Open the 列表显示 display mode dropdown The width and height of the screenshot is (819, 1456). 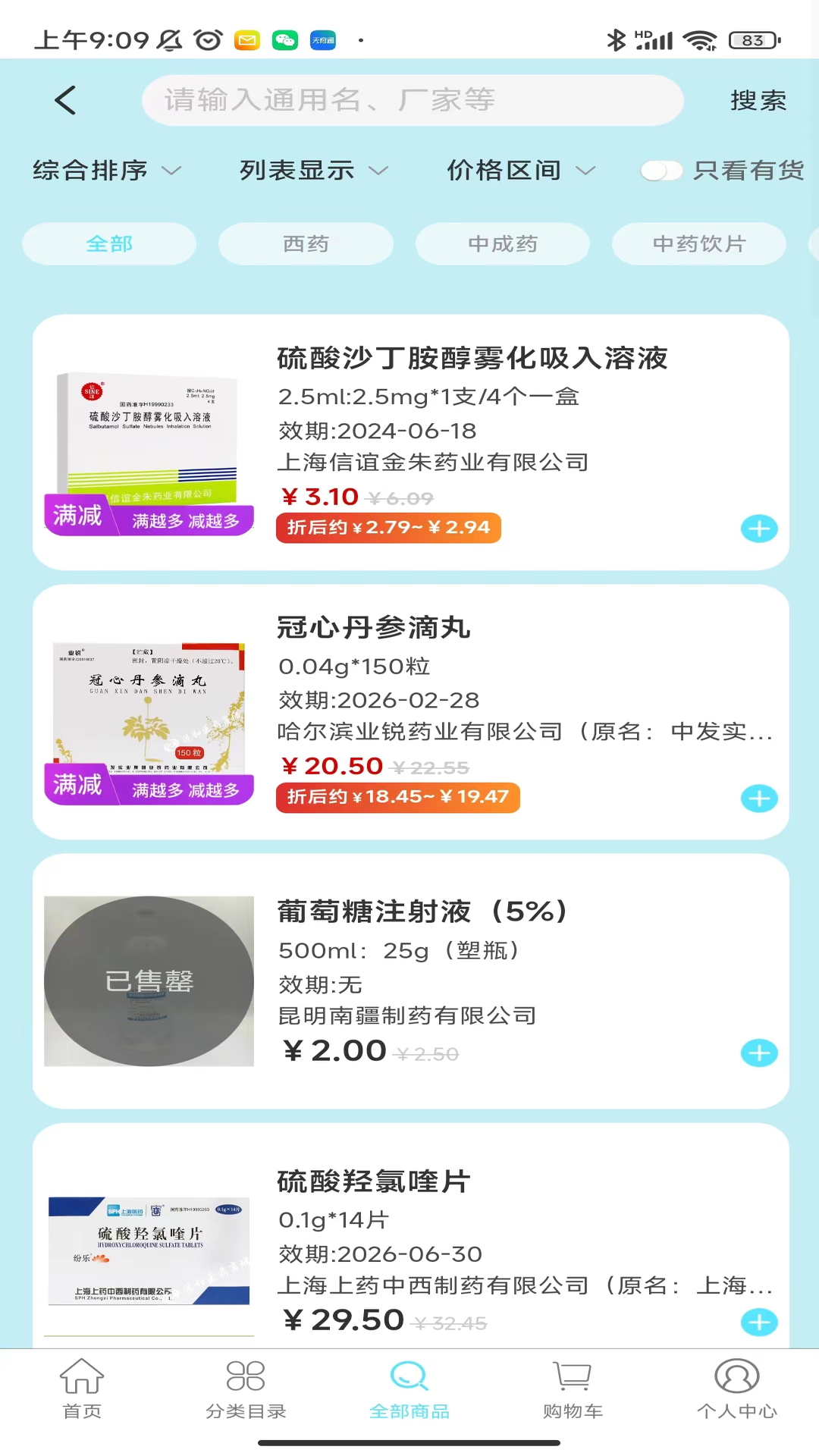pyautogui.click(x=313, y=171)
